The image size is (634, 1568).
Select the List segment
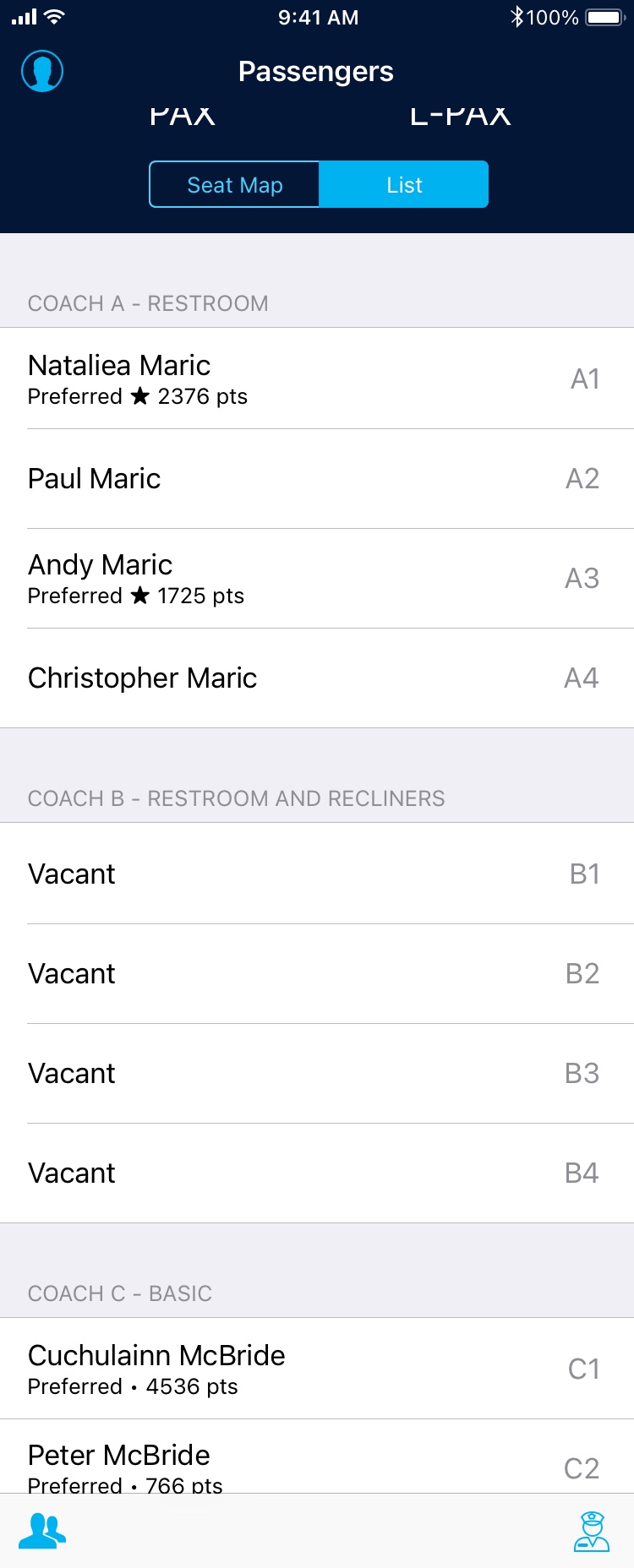[404, 185]
